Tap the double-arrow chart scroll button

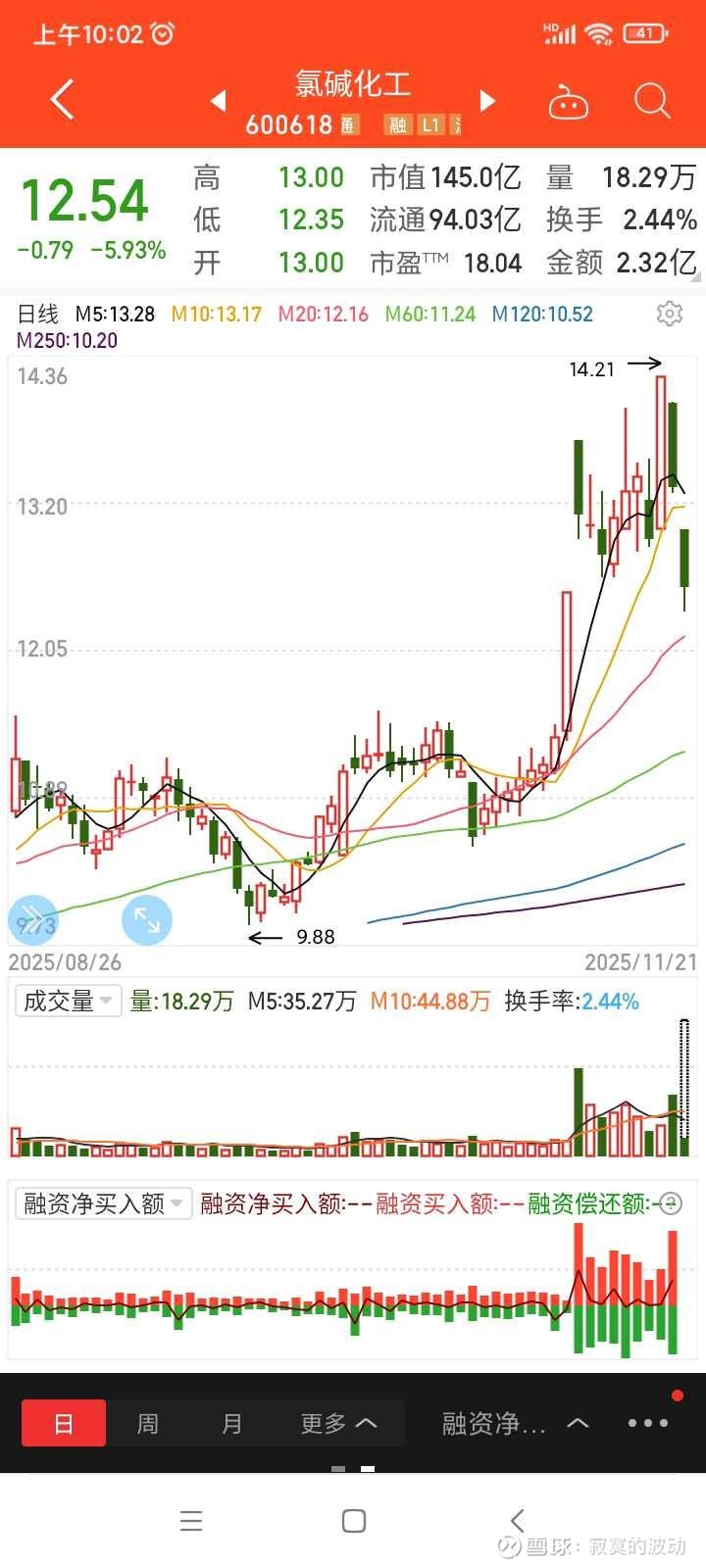(x=32, y=919)
